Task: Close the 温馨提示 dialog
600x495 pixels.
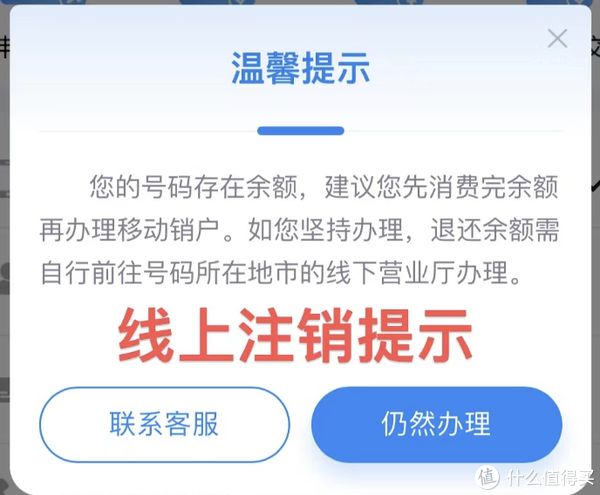Action: [557, 39]
